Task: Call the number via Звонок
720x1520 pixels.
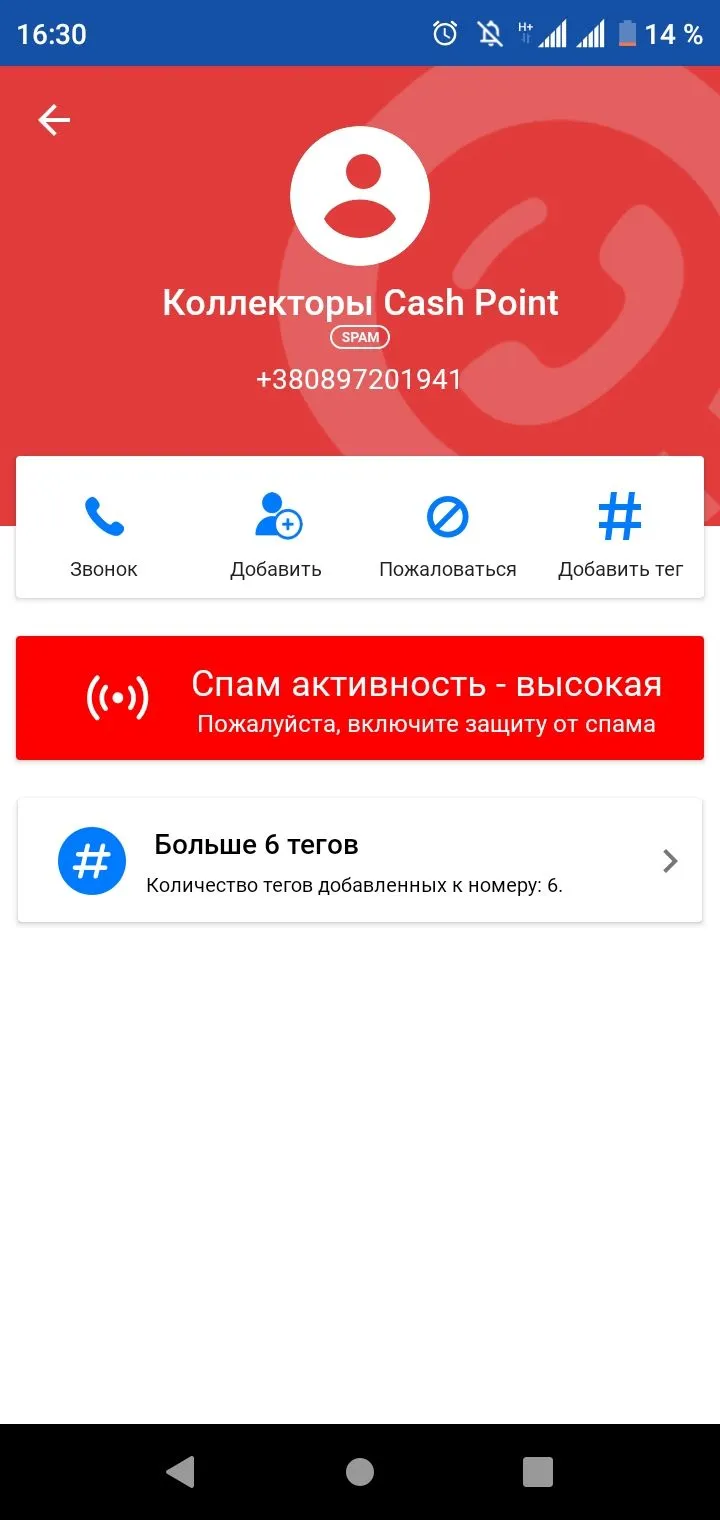Action: tap(104, 534)
